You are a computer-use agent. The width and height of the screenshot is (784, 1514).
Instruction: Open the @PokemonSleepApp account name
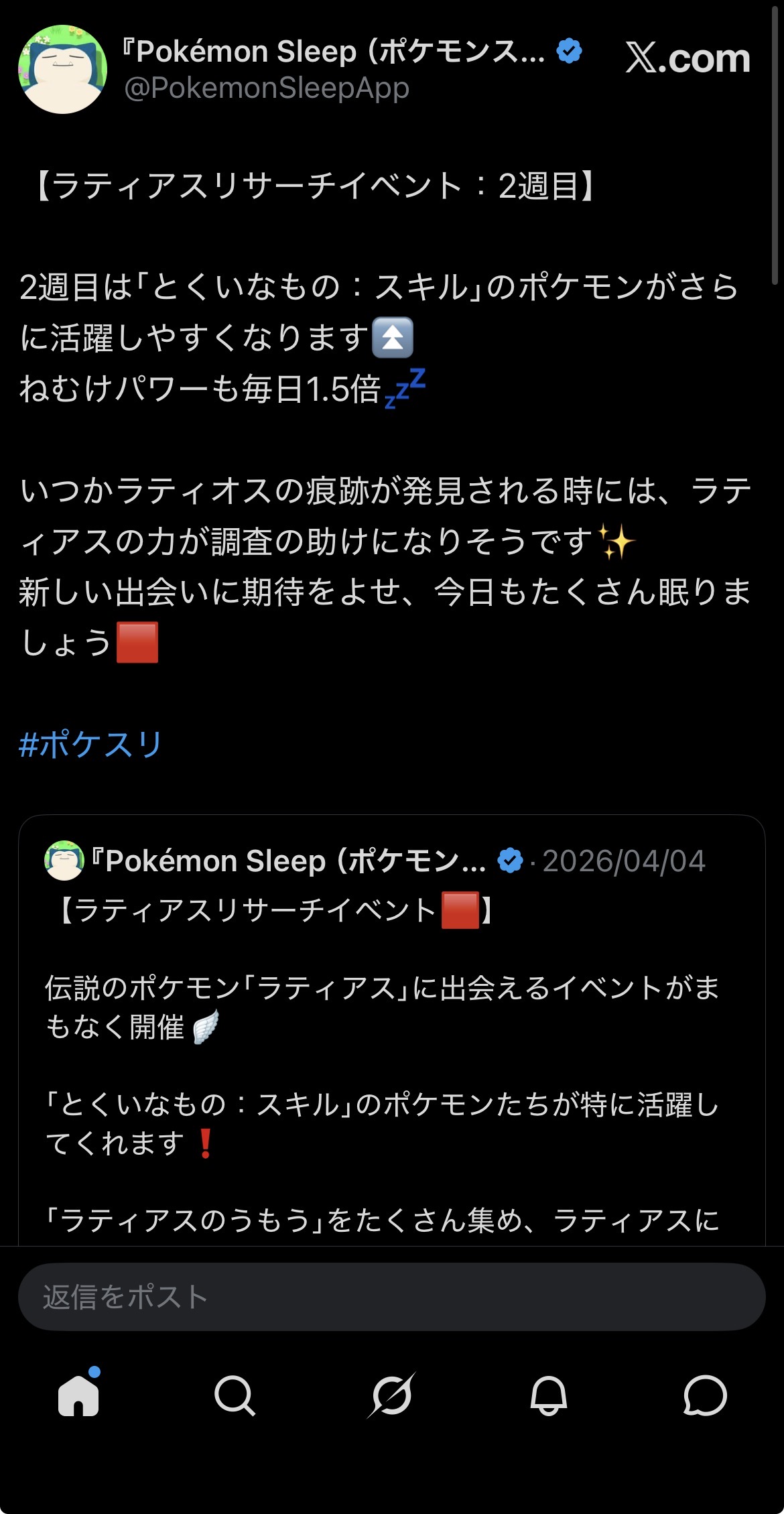coord(267,88)
